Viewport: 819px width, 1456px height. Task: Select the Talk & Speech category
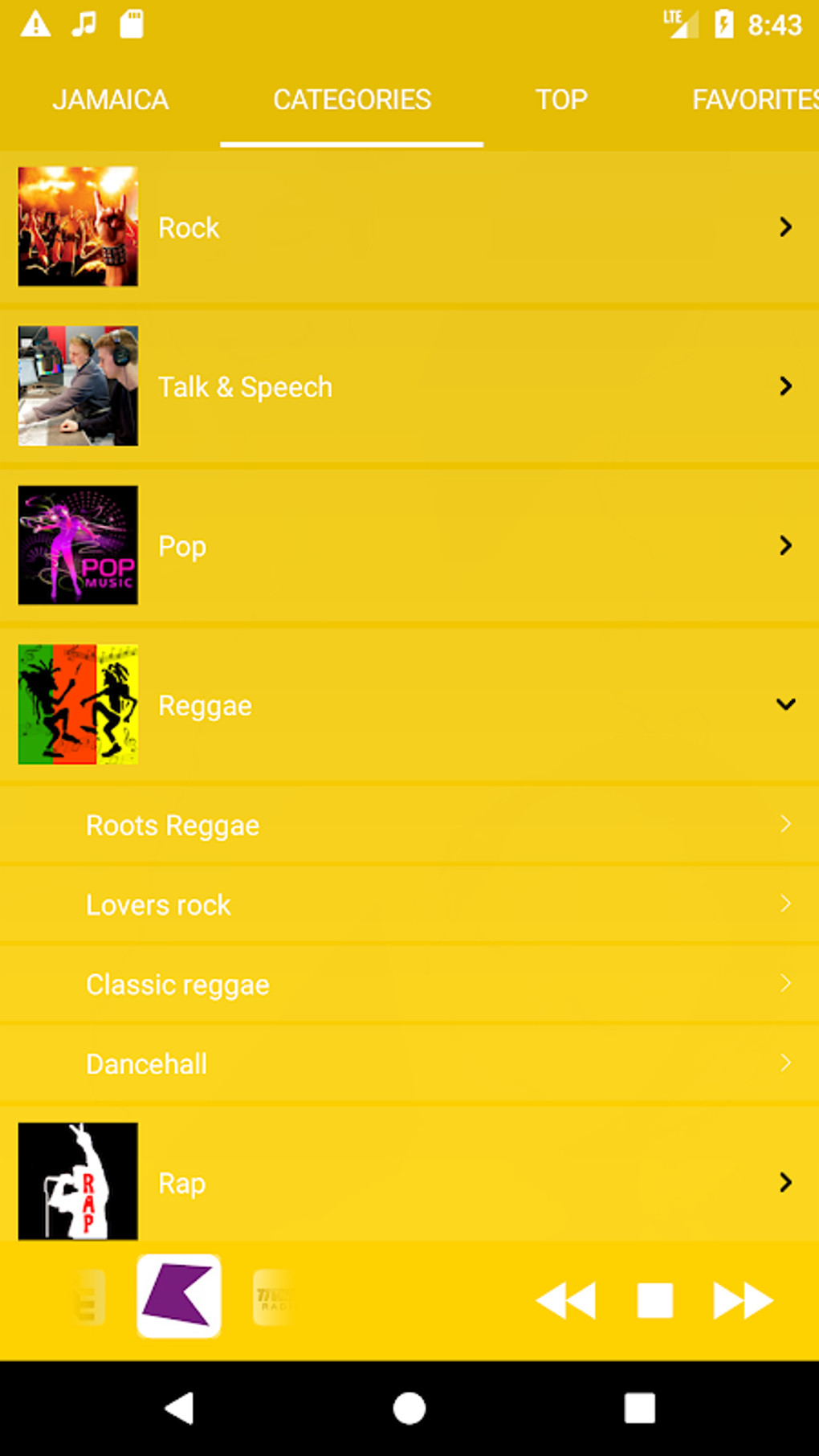[409, 386]
